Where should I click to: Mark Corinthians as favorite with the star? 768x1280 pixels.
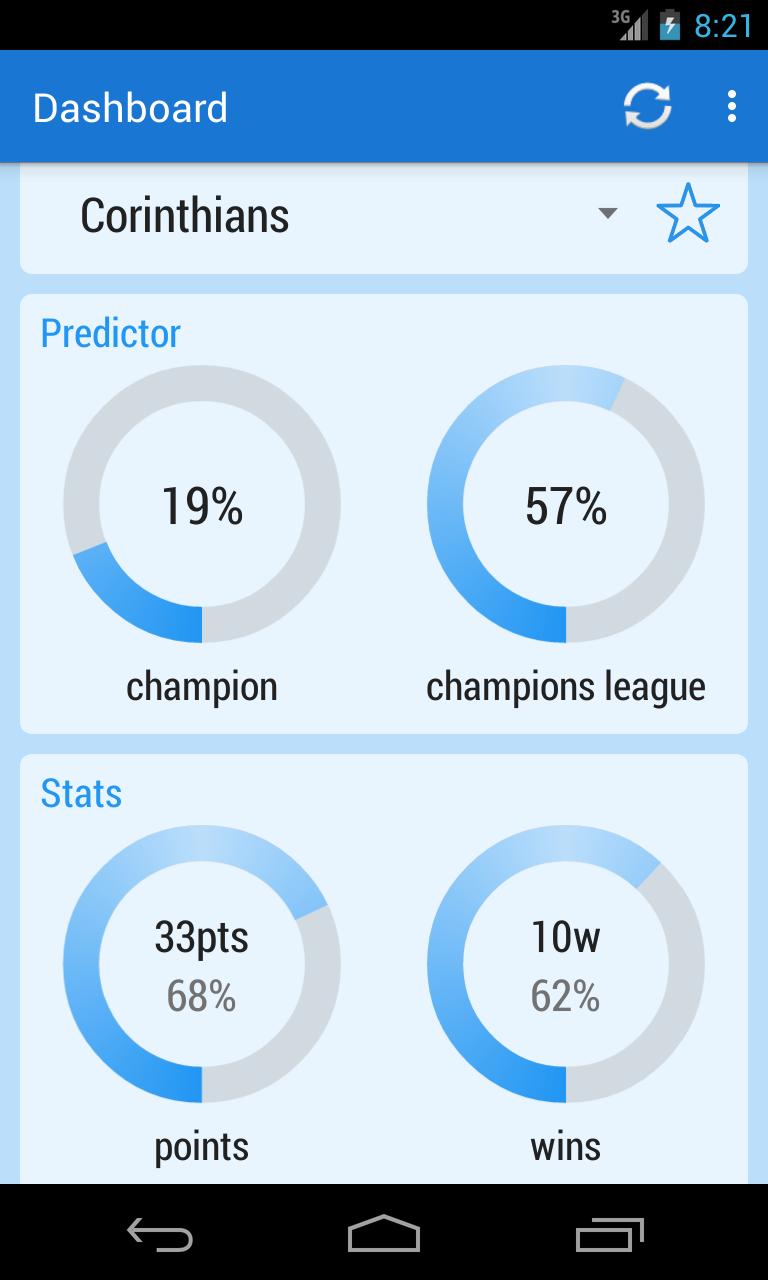click(x=688, y=215)
